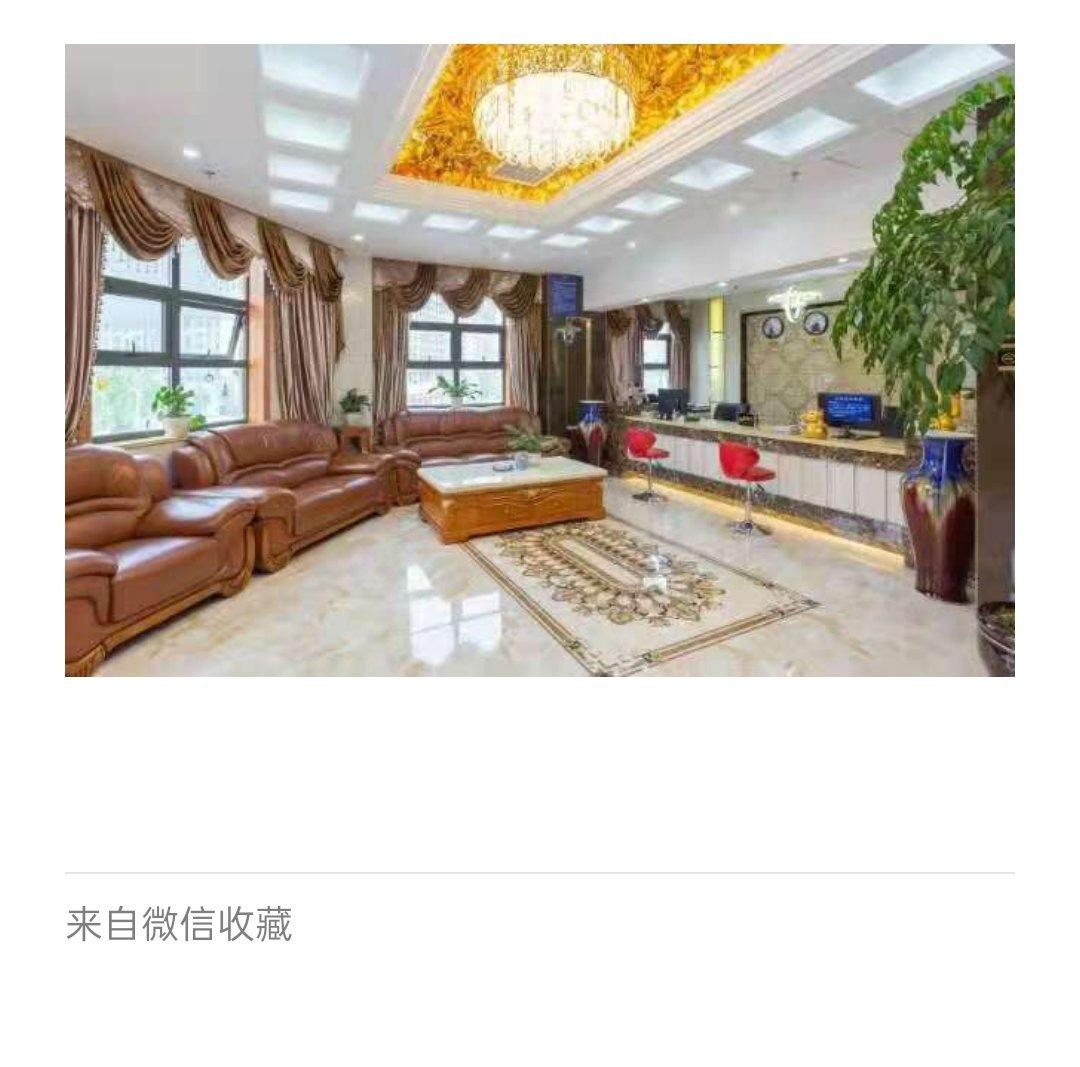The width and height of the screenshot is (1080, 1067).
Task: Open the hotel lobby photo full screen
Action: [540, 360]
